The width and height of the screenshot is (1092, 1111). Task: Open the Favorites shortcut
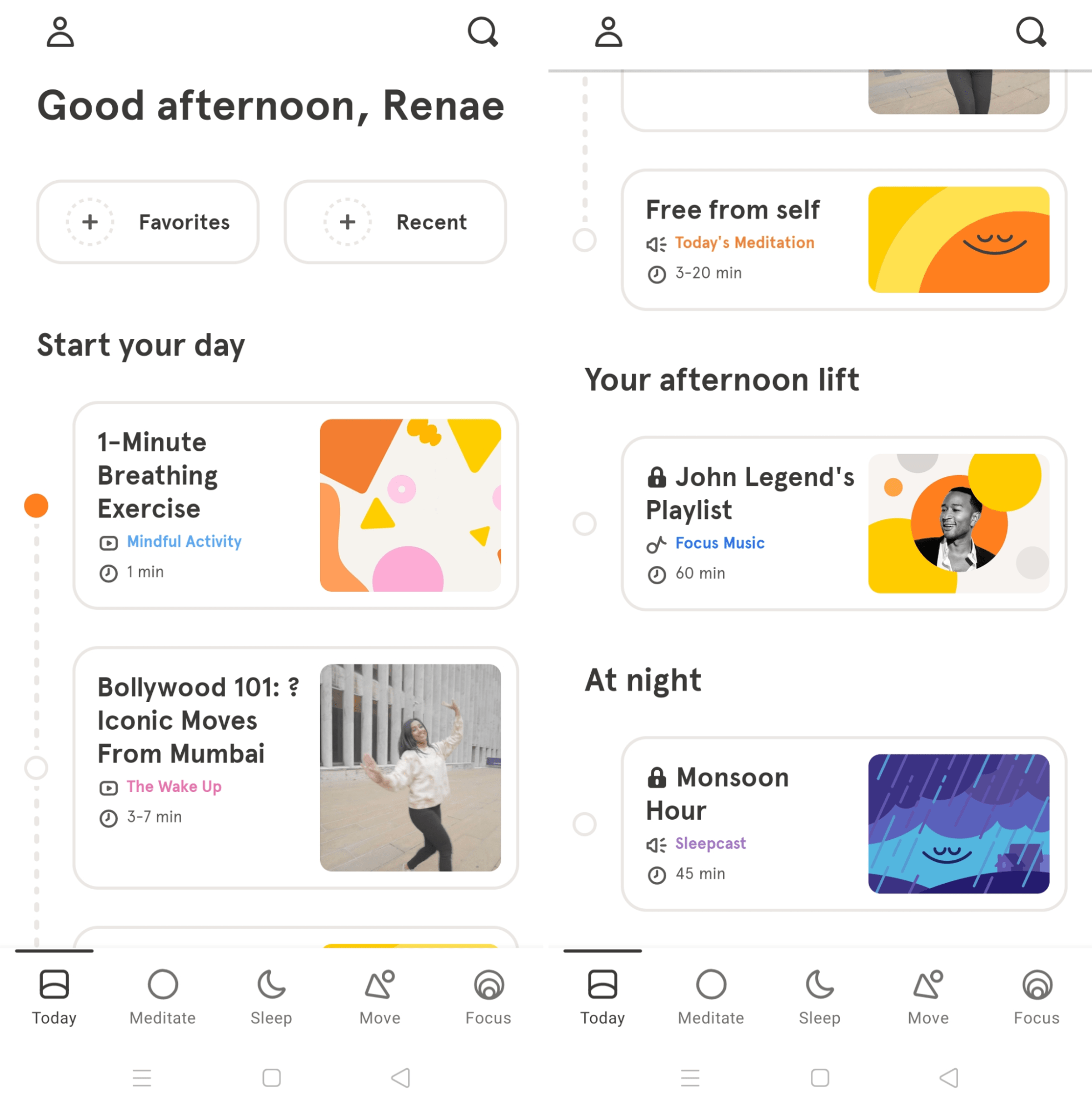(x=148, y=222)
